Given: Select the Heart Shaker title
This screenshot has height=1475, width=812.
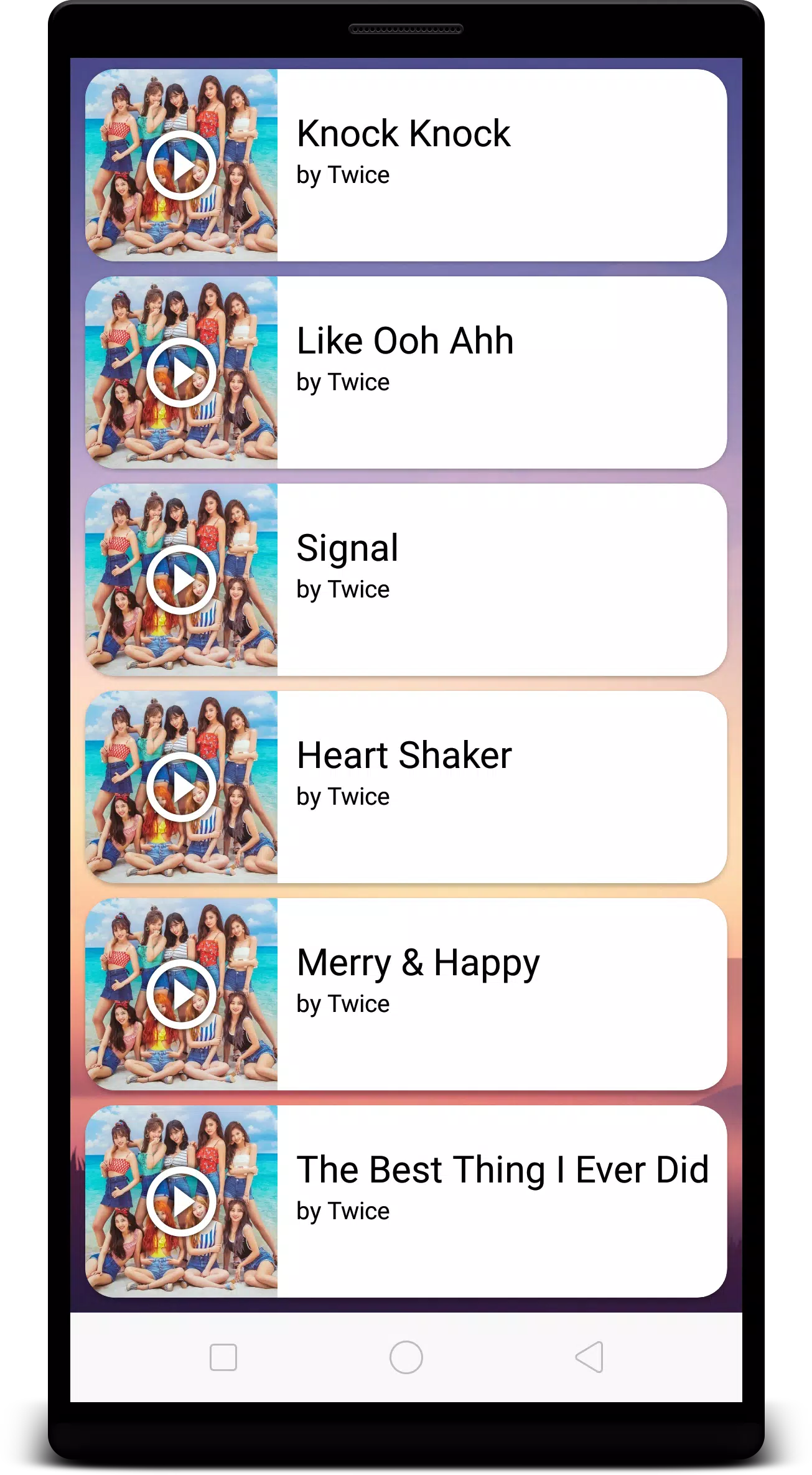Looking at the screenshot, I should pyautogui.click(x=403, y=755).
